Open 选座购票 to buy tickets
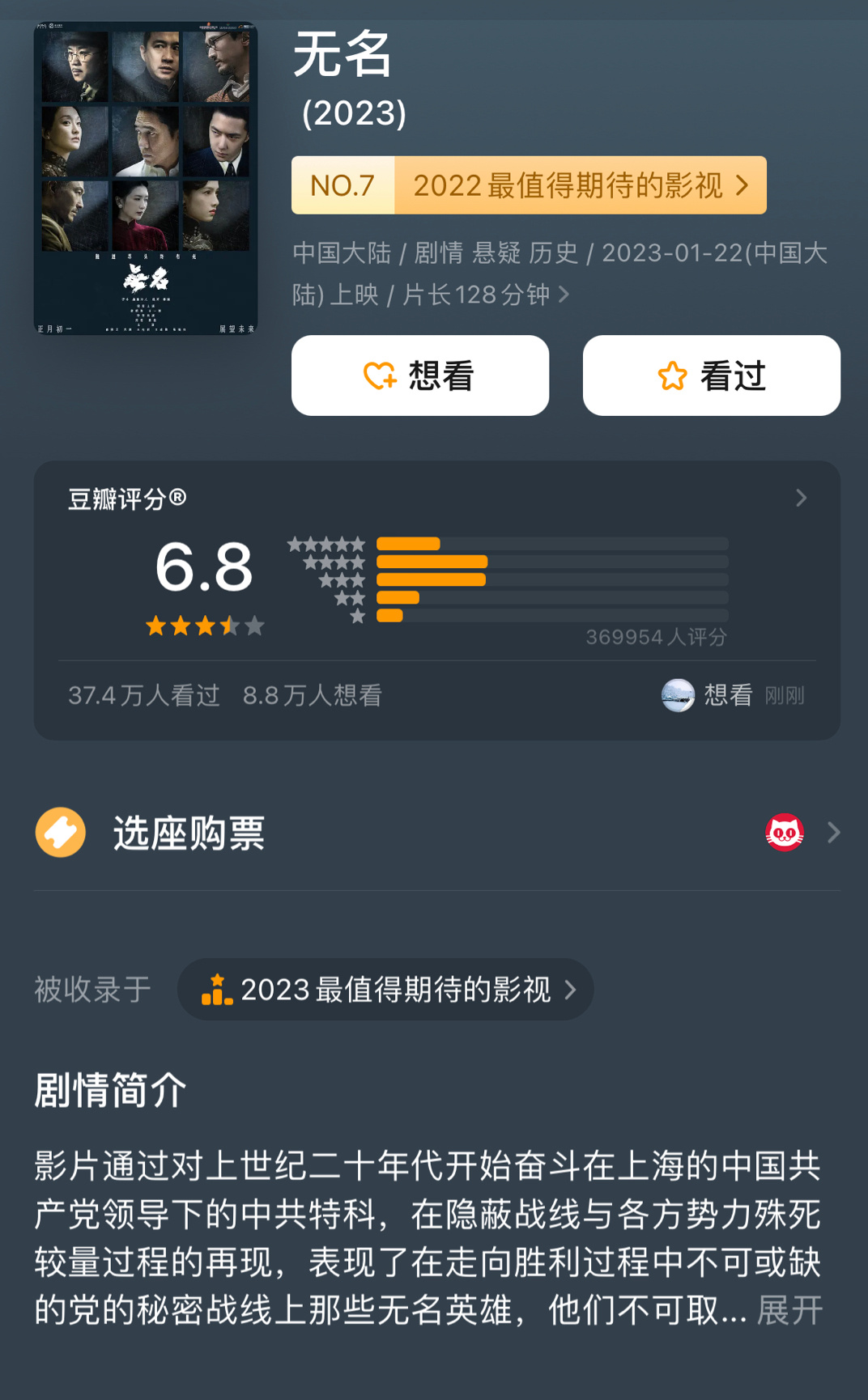This screenshot has height=1400, width=868. click(437, 833)
